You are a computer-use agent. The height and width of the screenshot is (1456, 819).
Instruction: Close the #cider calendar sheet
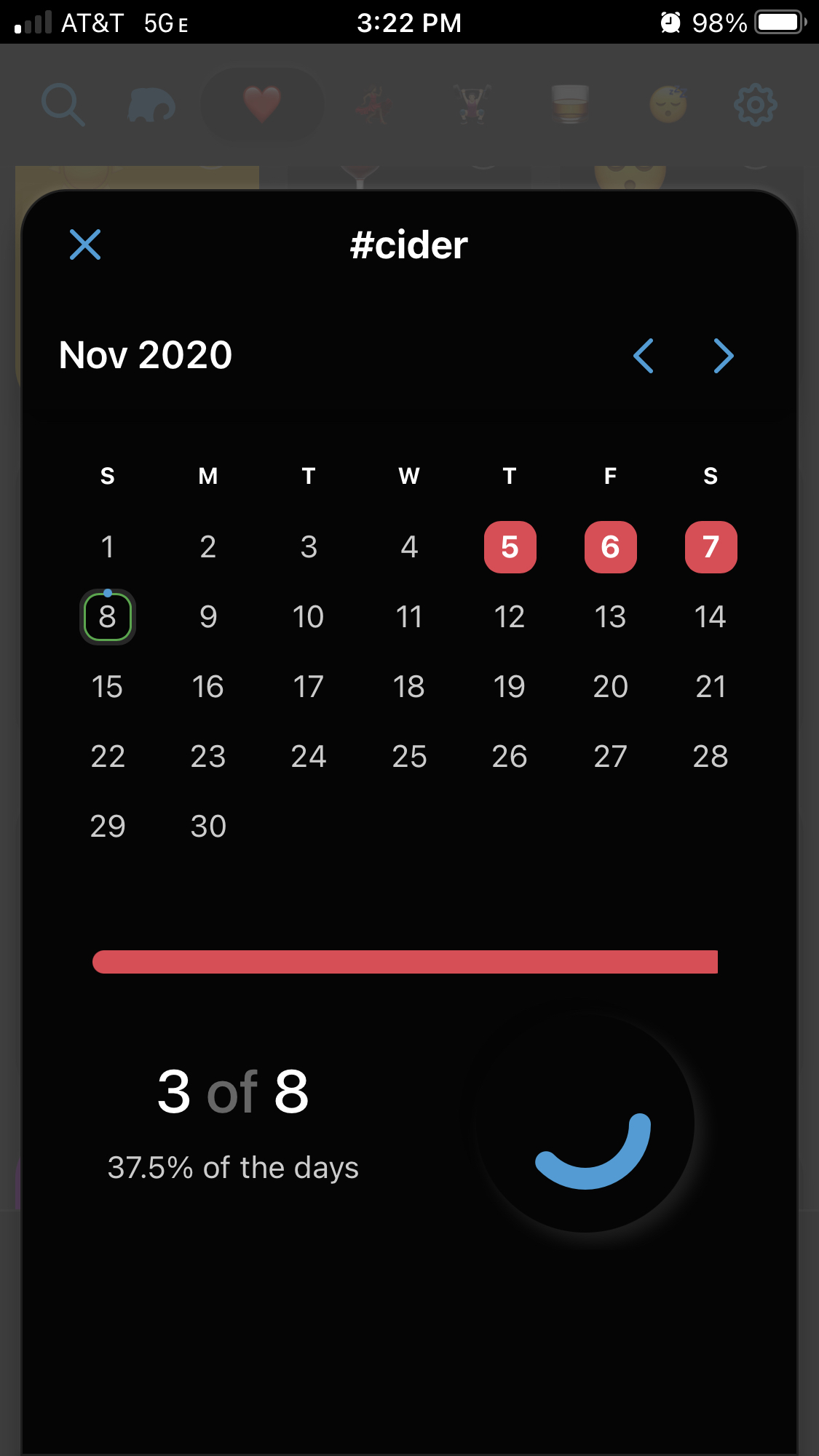tap(85, 244)
